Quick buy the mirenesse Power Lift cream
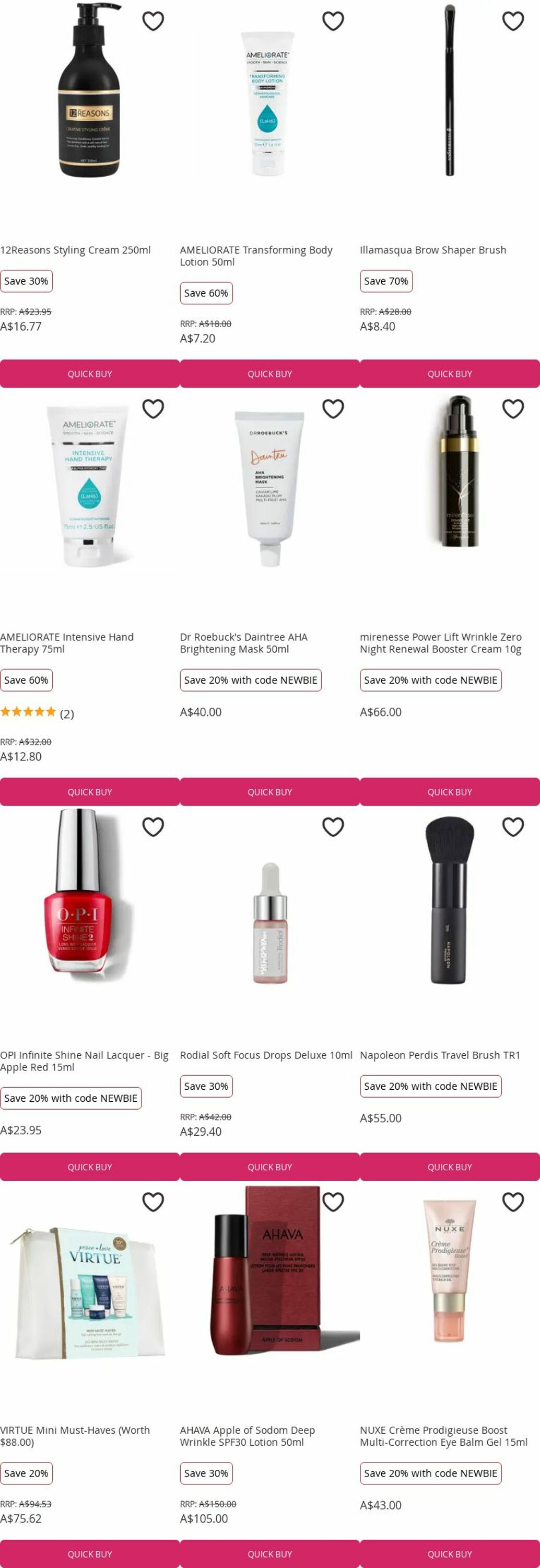Image resolution: width=540 pixels, height=1568 pixels. click(x=450, y=792)
